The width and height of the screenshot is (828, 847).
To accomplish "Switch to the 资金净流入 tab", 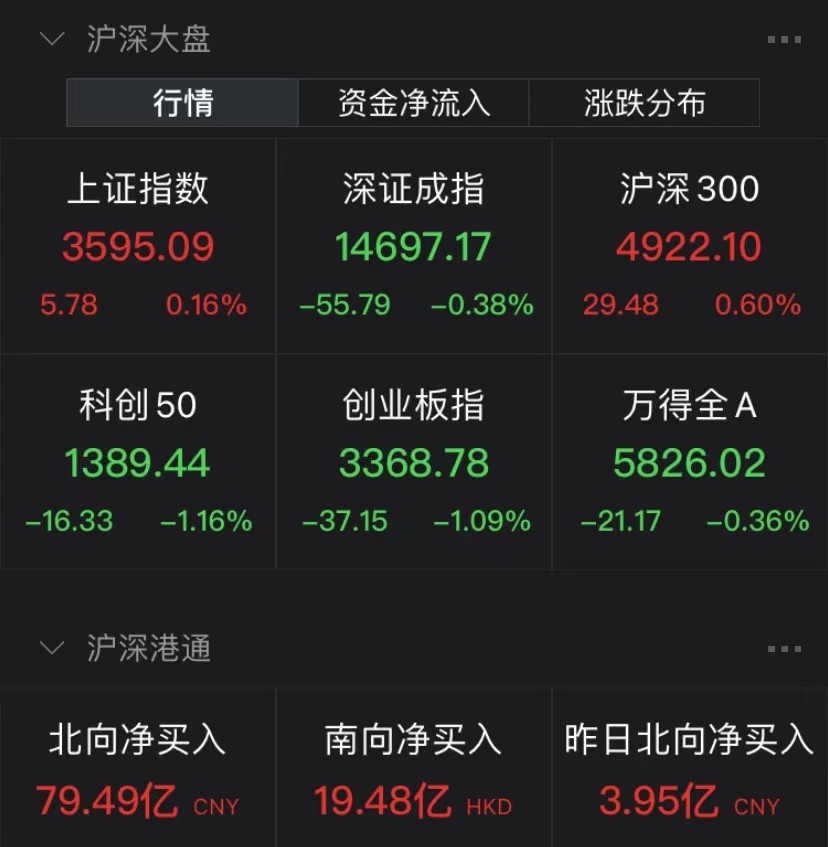I will tap(413, 103).
